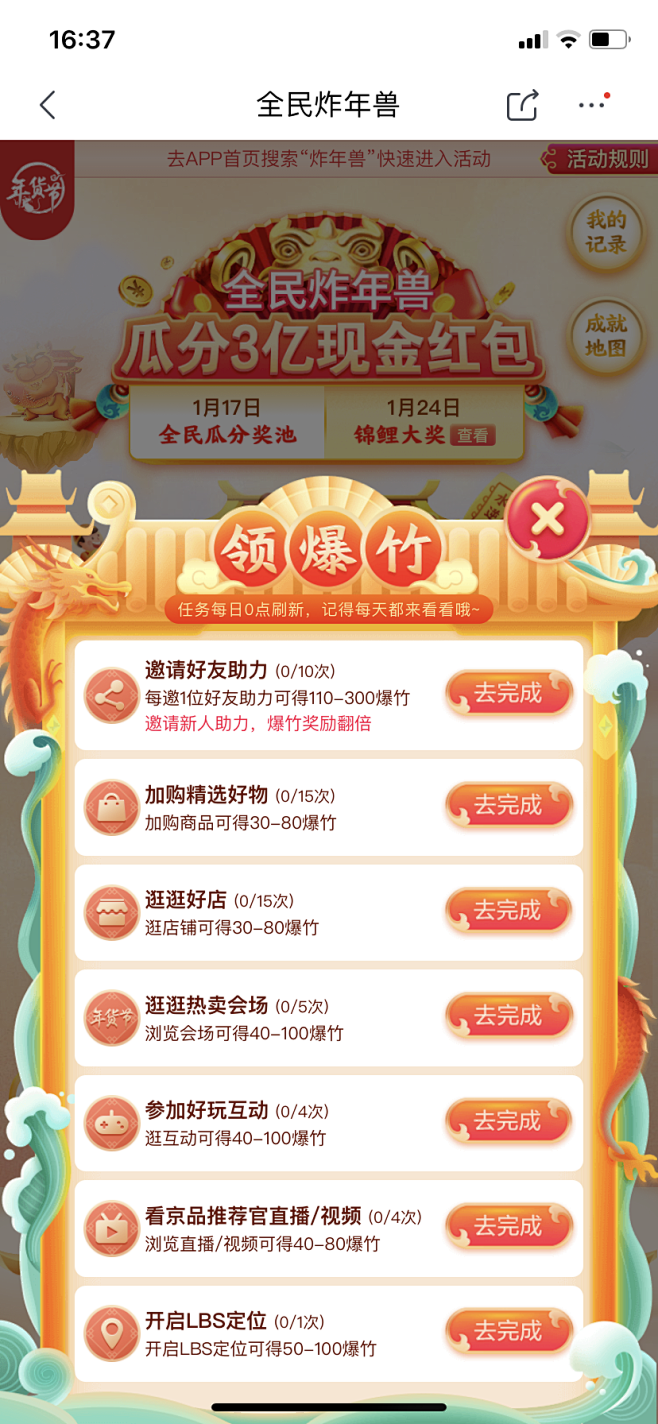658x1424 pixels.
Task: Close the 领爆竹 task popup
Action: [x=546, y=518]
